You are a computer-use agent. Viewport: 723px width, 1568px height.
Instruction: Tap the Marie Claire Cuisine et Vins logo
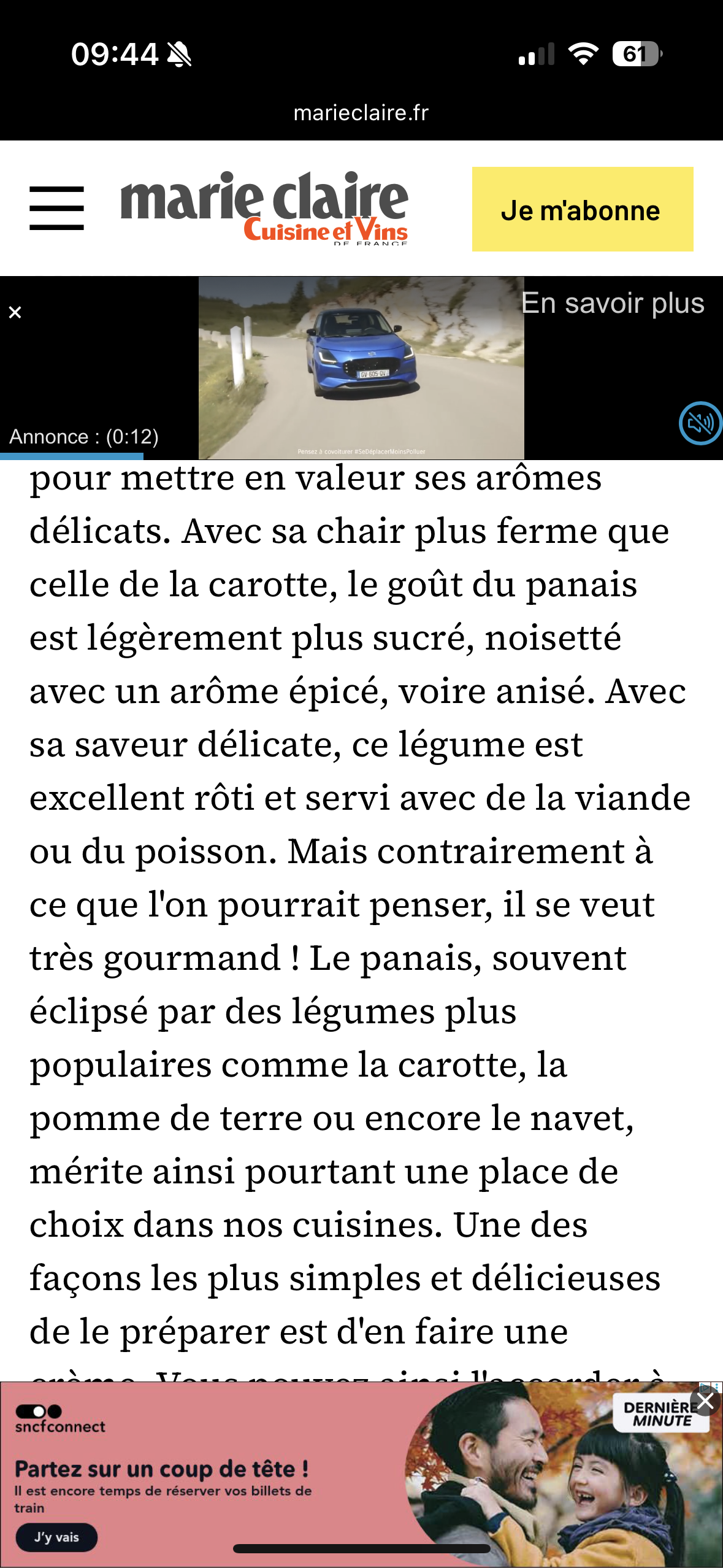[264, 209]
